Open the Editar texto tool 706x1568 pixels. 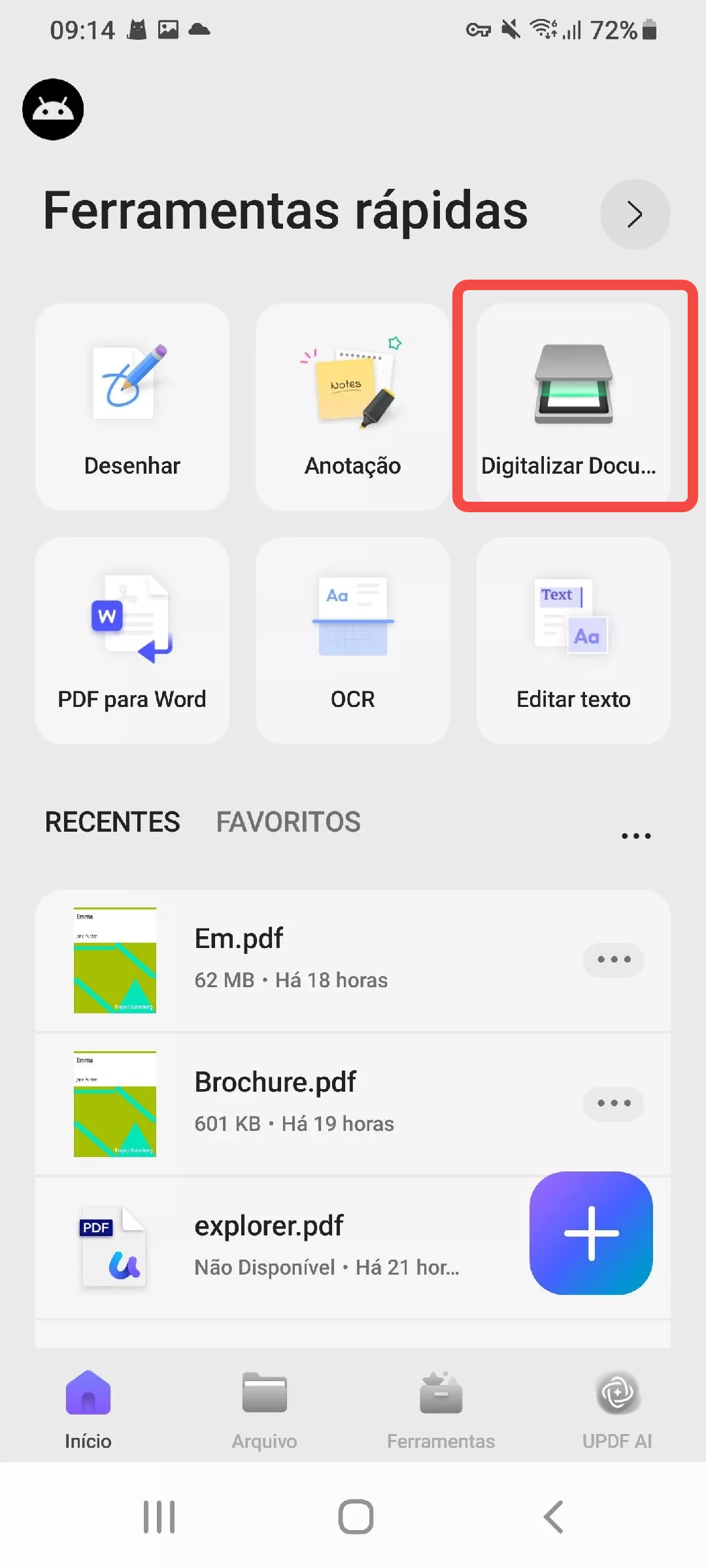click(x=573, y=640)
